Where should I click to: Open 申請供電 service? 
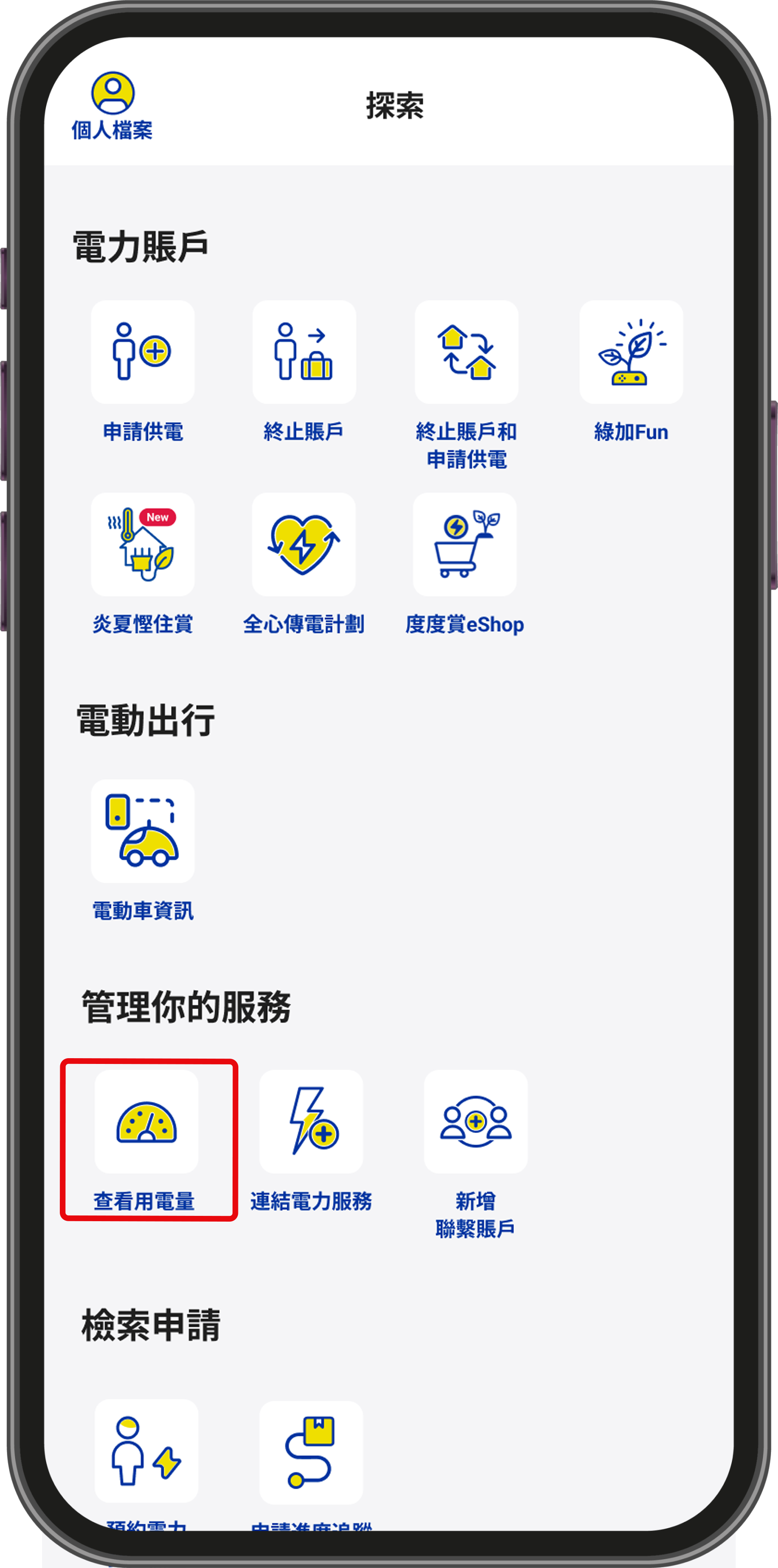tap(143, 353)
